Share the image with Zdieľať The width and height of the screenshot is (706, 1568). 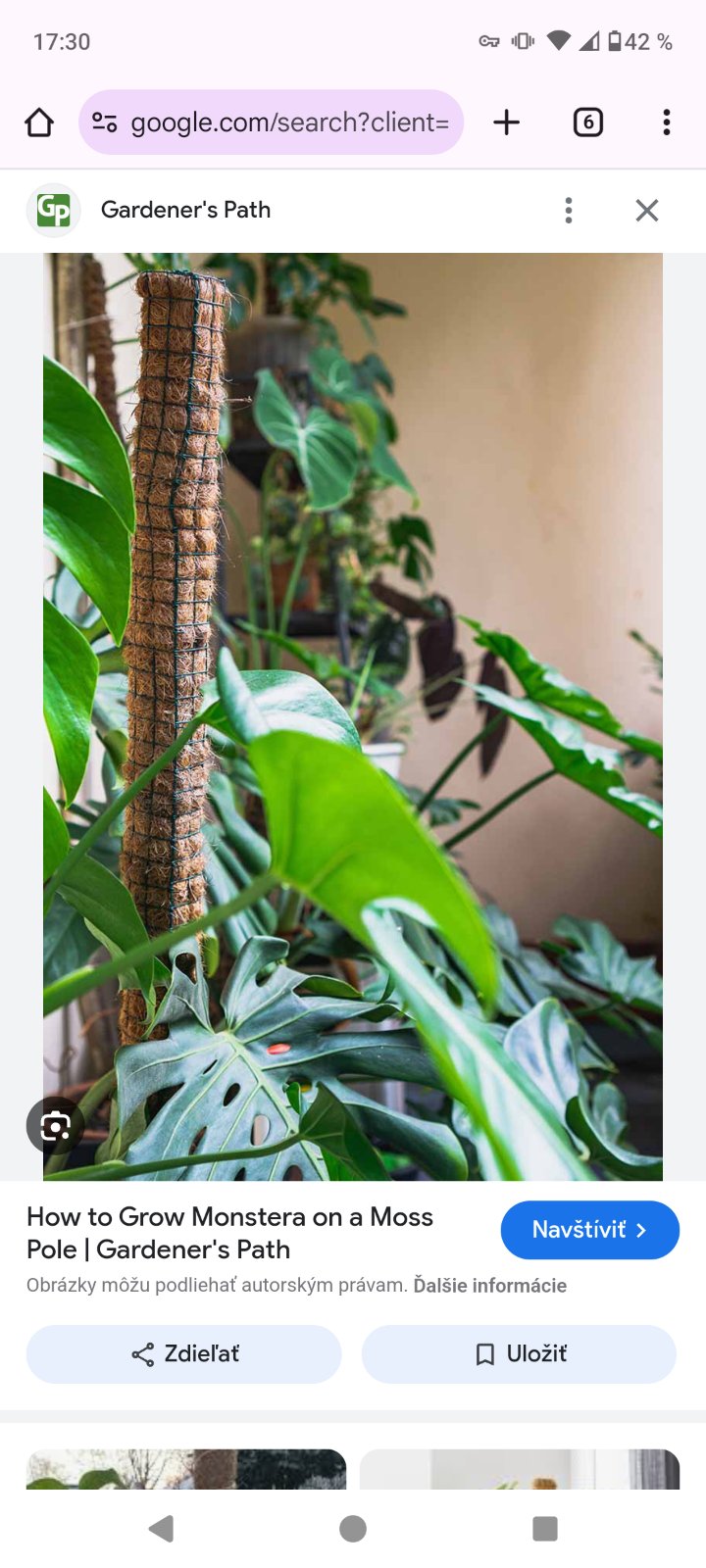[x=184, y=1354]
